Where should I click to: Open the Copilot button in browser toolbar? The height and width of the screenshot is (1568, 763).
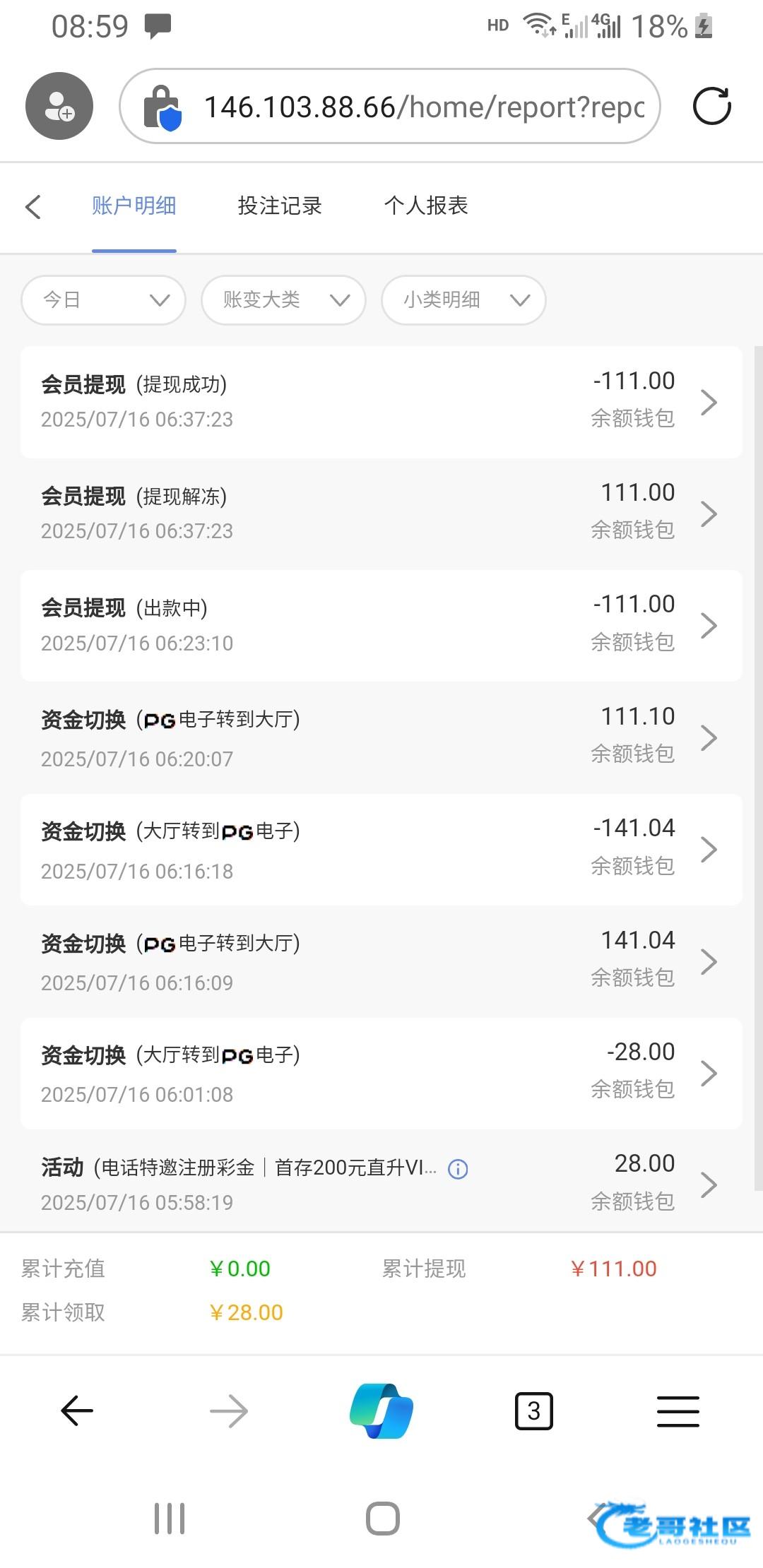tap(381, 1411)
